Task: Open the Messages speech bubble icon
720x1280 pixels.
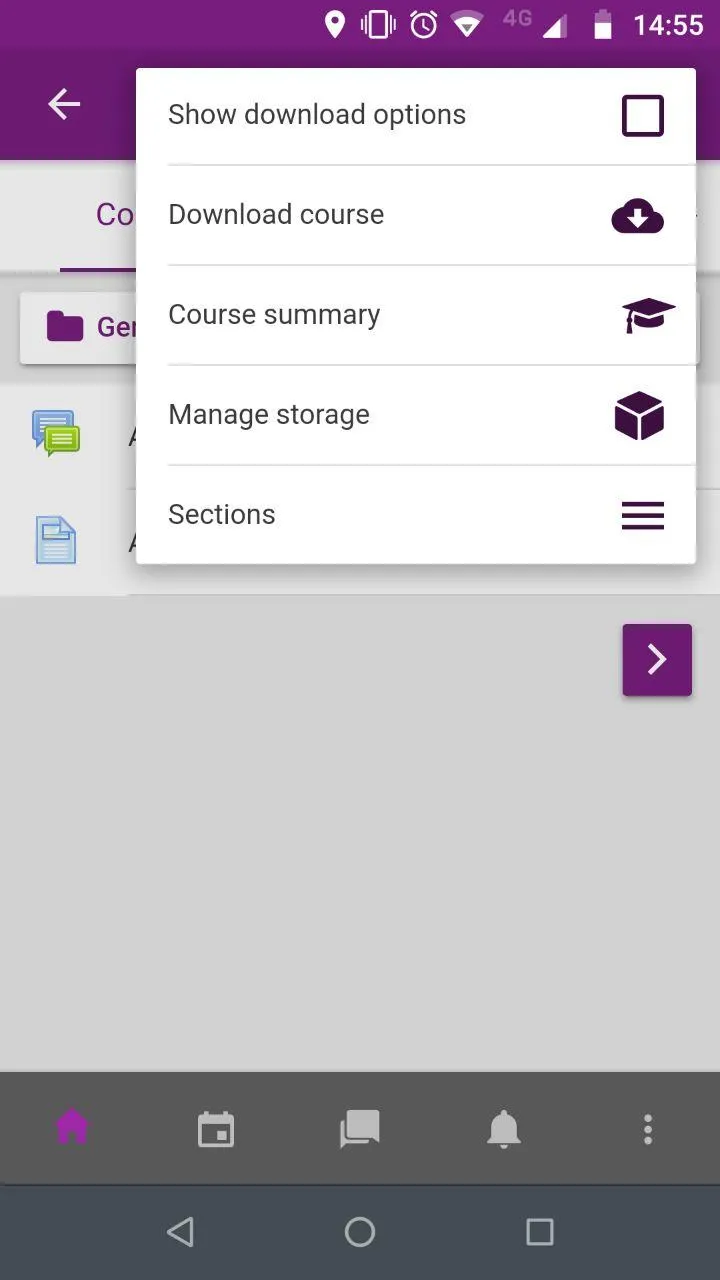Action: 359,1129
